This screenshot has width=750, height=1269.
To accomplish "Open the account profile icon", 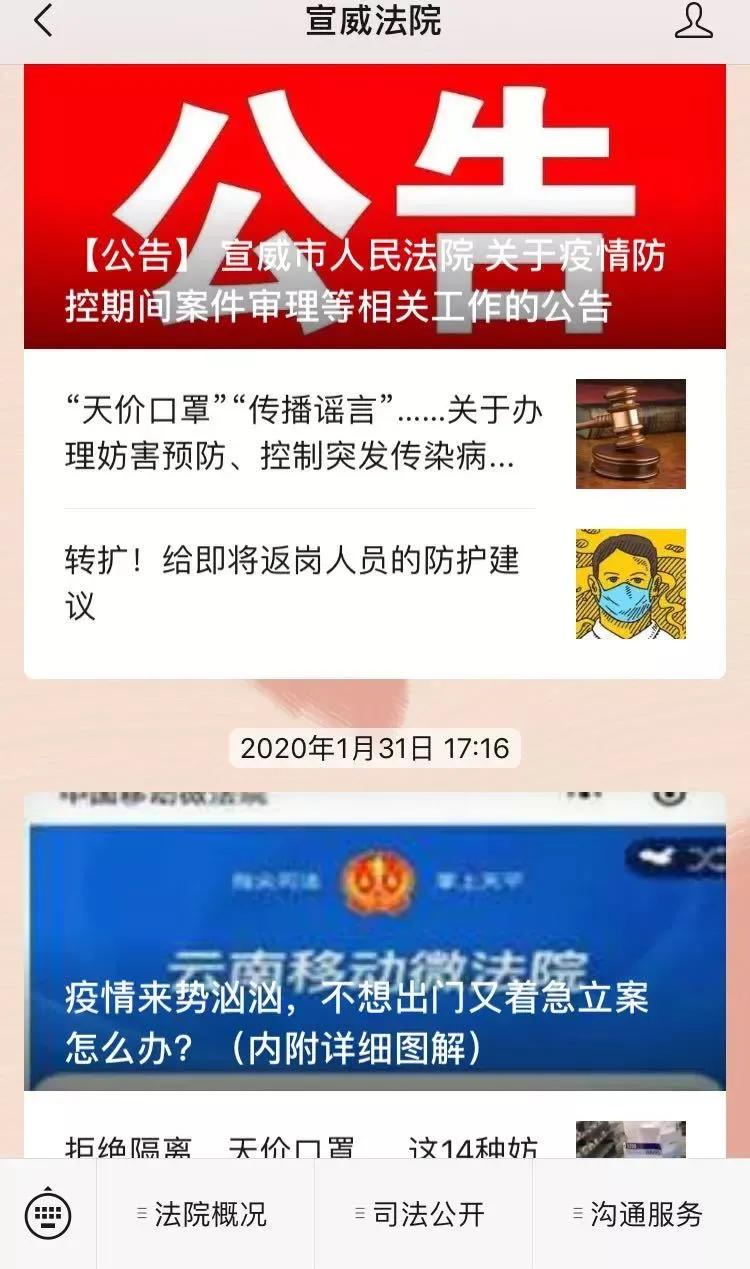I will pyautogui.click(x=693, y=21).
